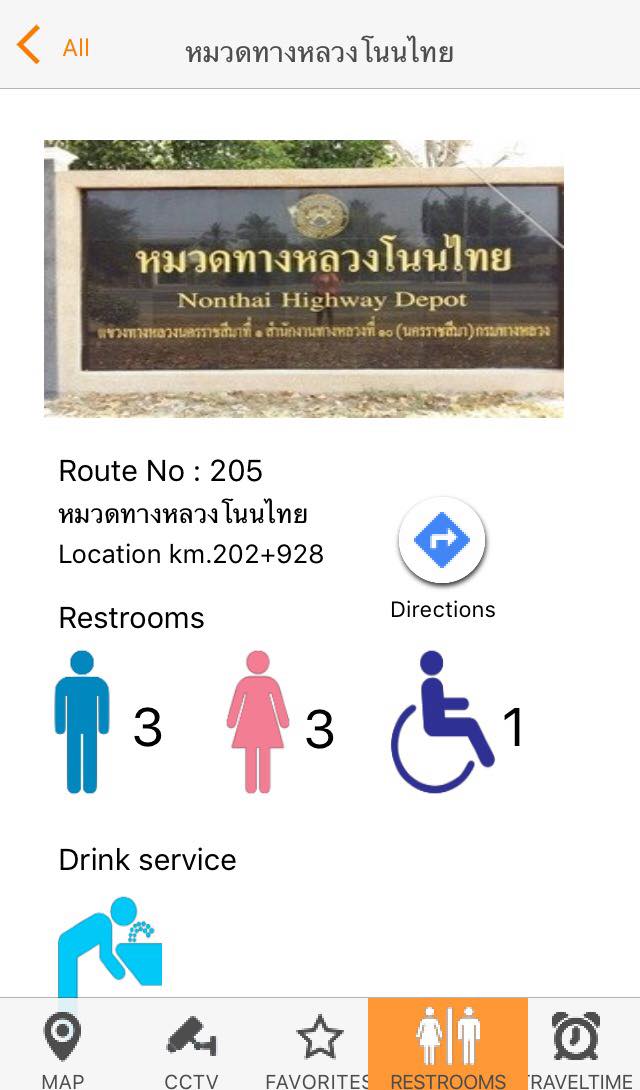The height and width of the screenshot is (1090, 640).
Task: Get directions to Nonthai Highway Depot
Action: point(442,541)
